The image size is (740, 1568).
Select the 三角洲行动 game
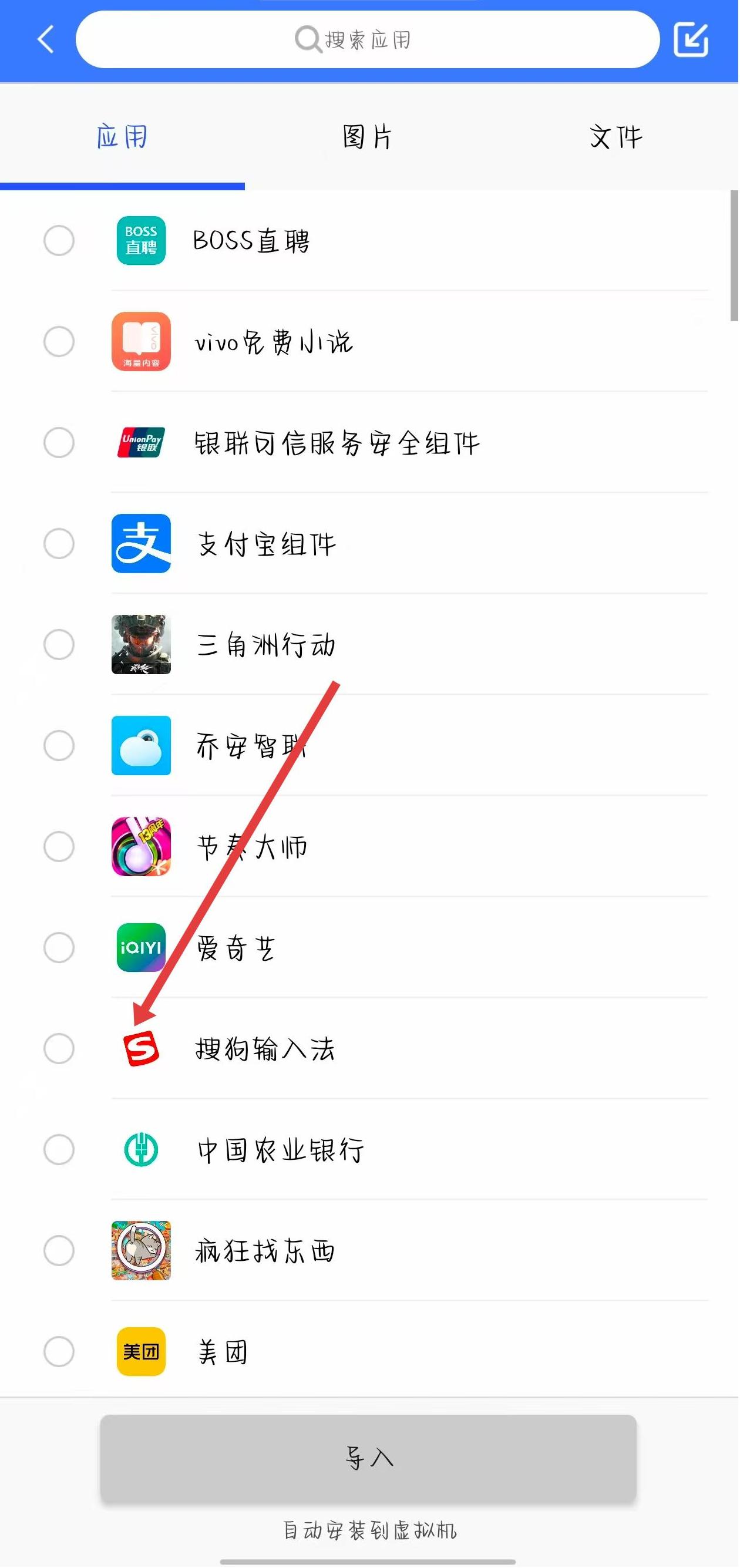click(59, 645)
